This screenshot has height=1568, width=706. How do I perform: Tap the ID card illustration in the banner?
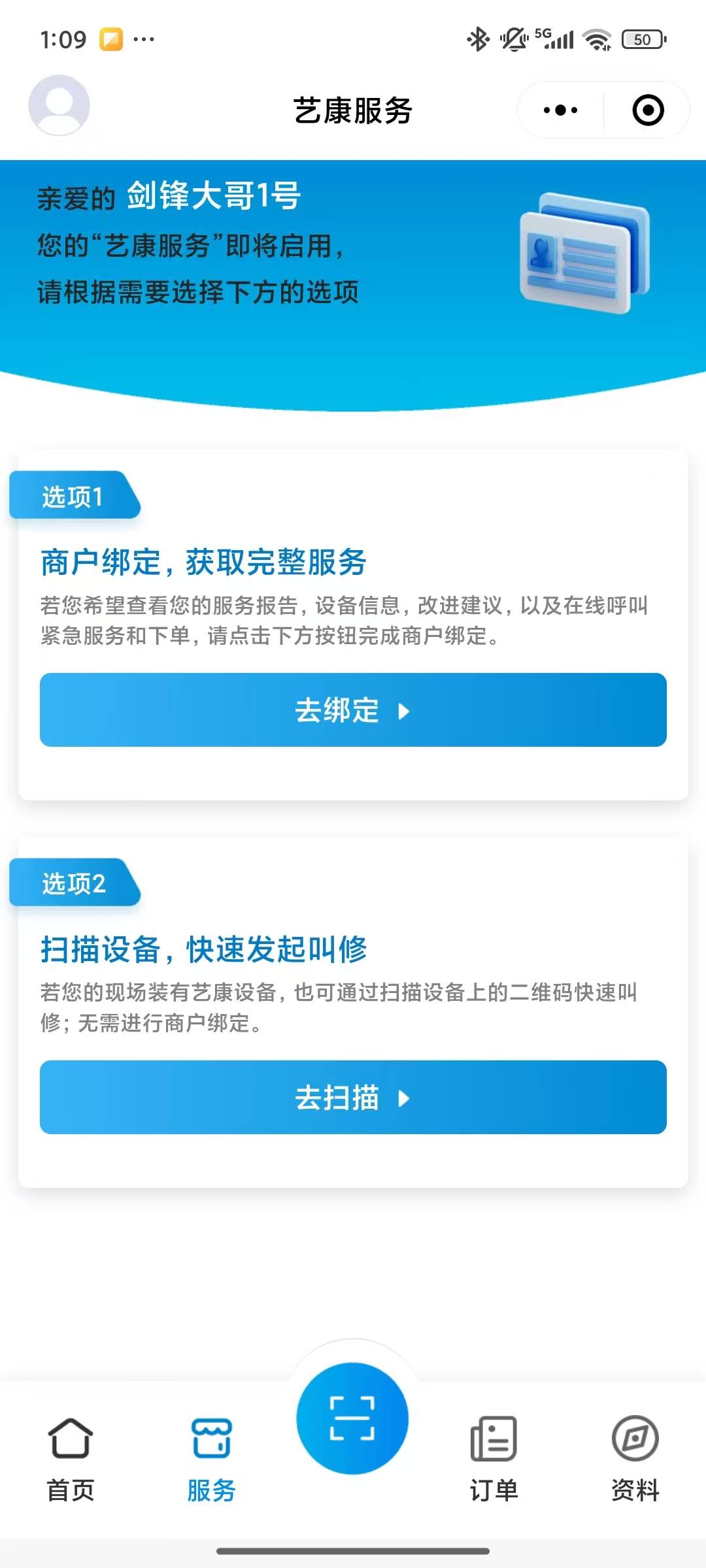point(584,256)
